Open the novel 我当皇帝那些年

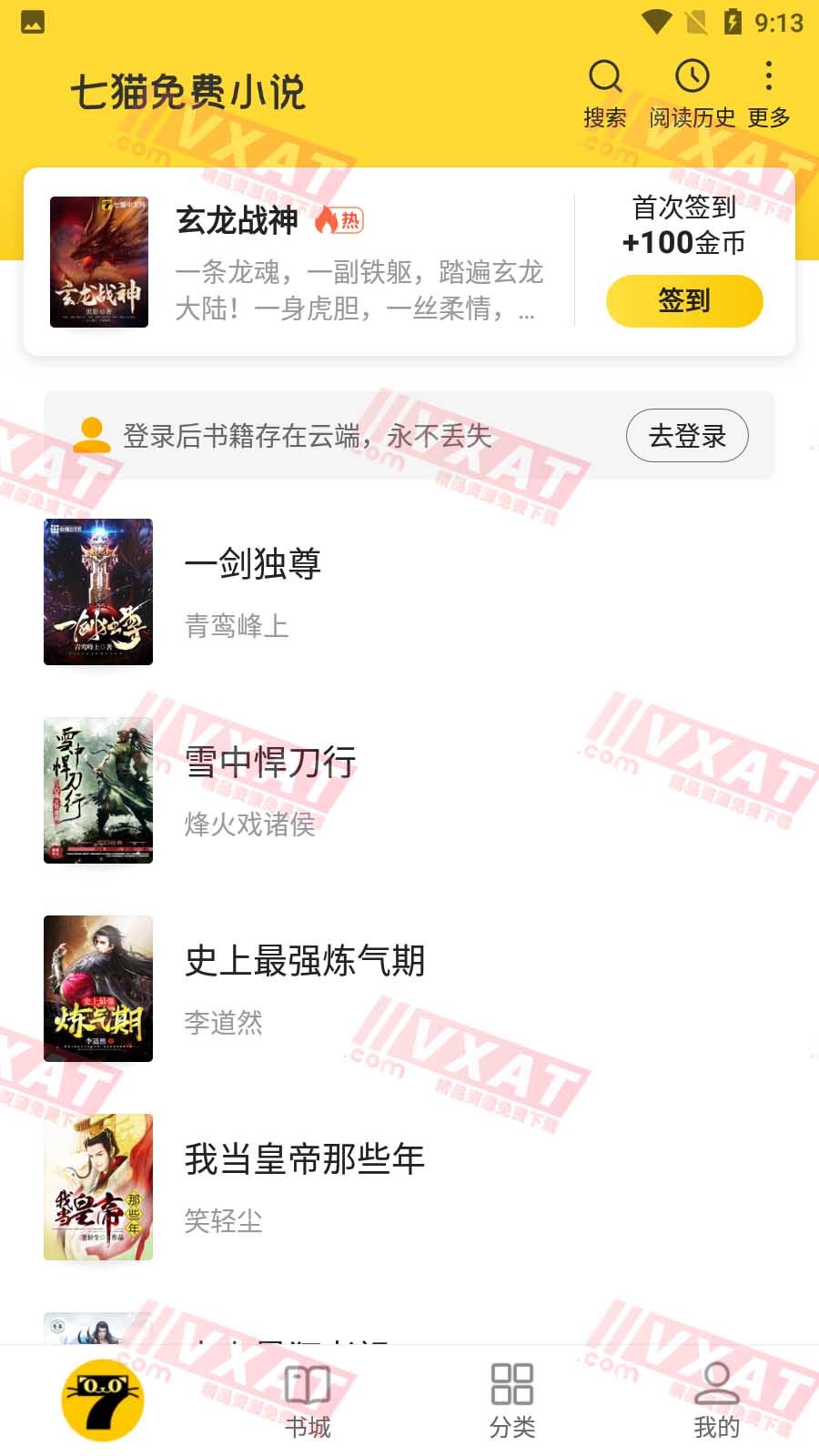click(x=303, y=1160)
